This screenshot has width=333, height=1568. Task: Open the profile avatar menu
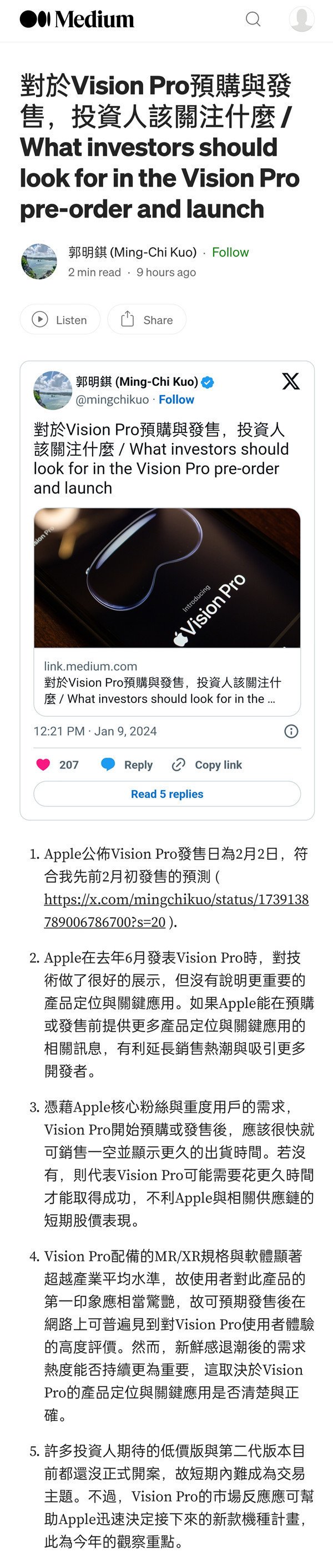pos(301,19)
